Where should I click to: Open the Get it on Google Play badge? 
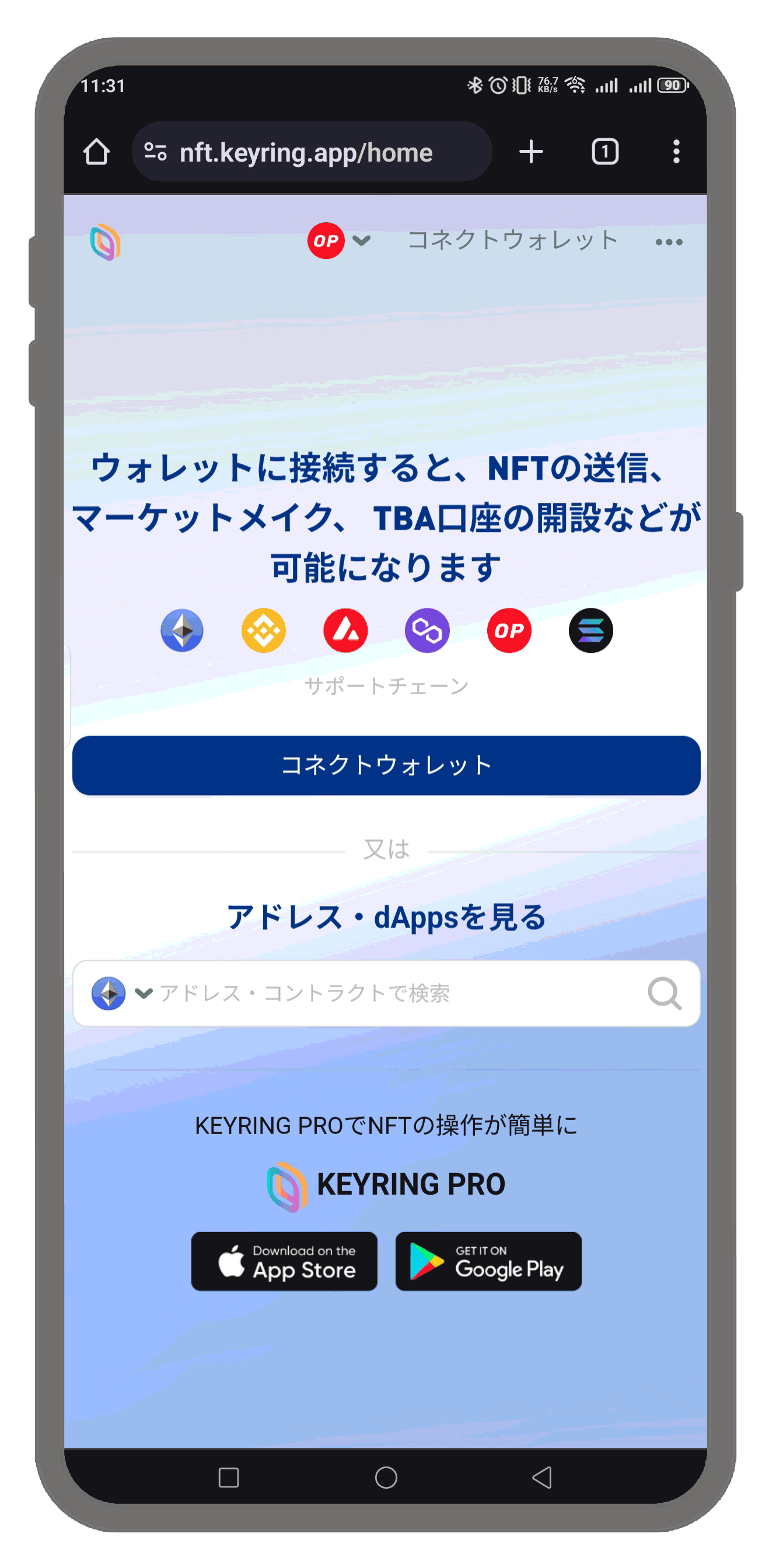(x=488, y=1261)
